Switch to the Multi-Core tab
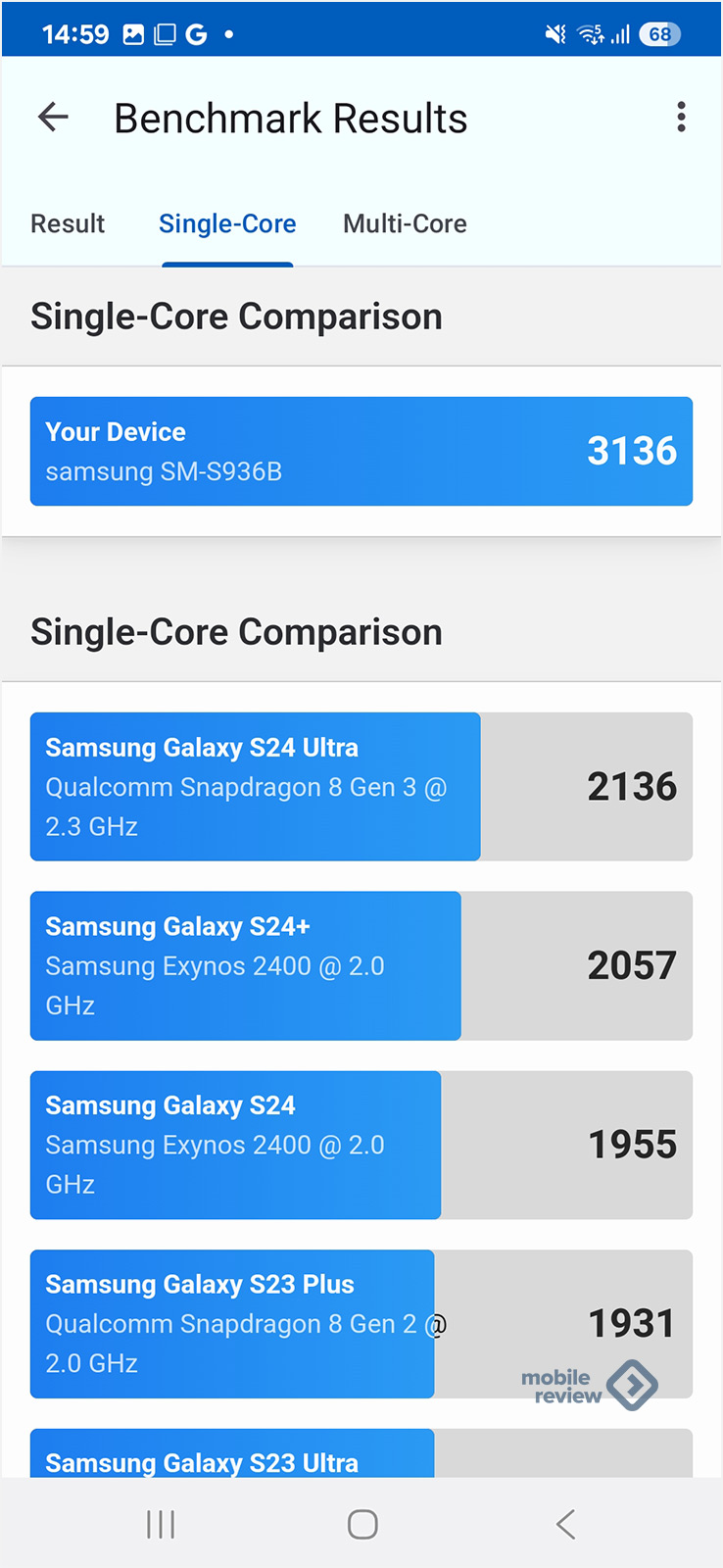The width and height of the screenshot is (723, 1568). pyautogui.click(x=405, y=224)
